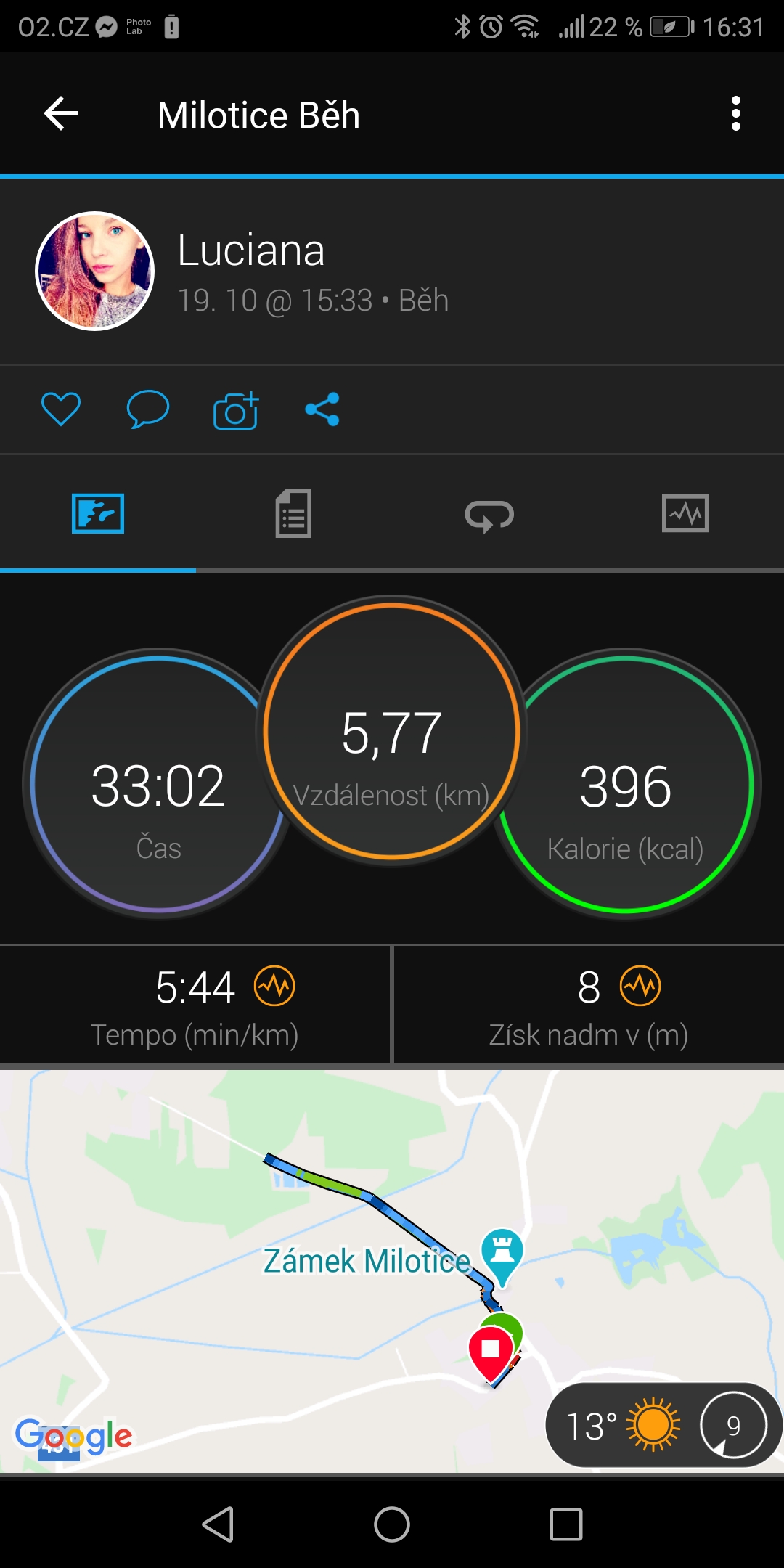
Task: Open Luciana's profile picture
Action: pyautogui.click(x=95, y=271)
